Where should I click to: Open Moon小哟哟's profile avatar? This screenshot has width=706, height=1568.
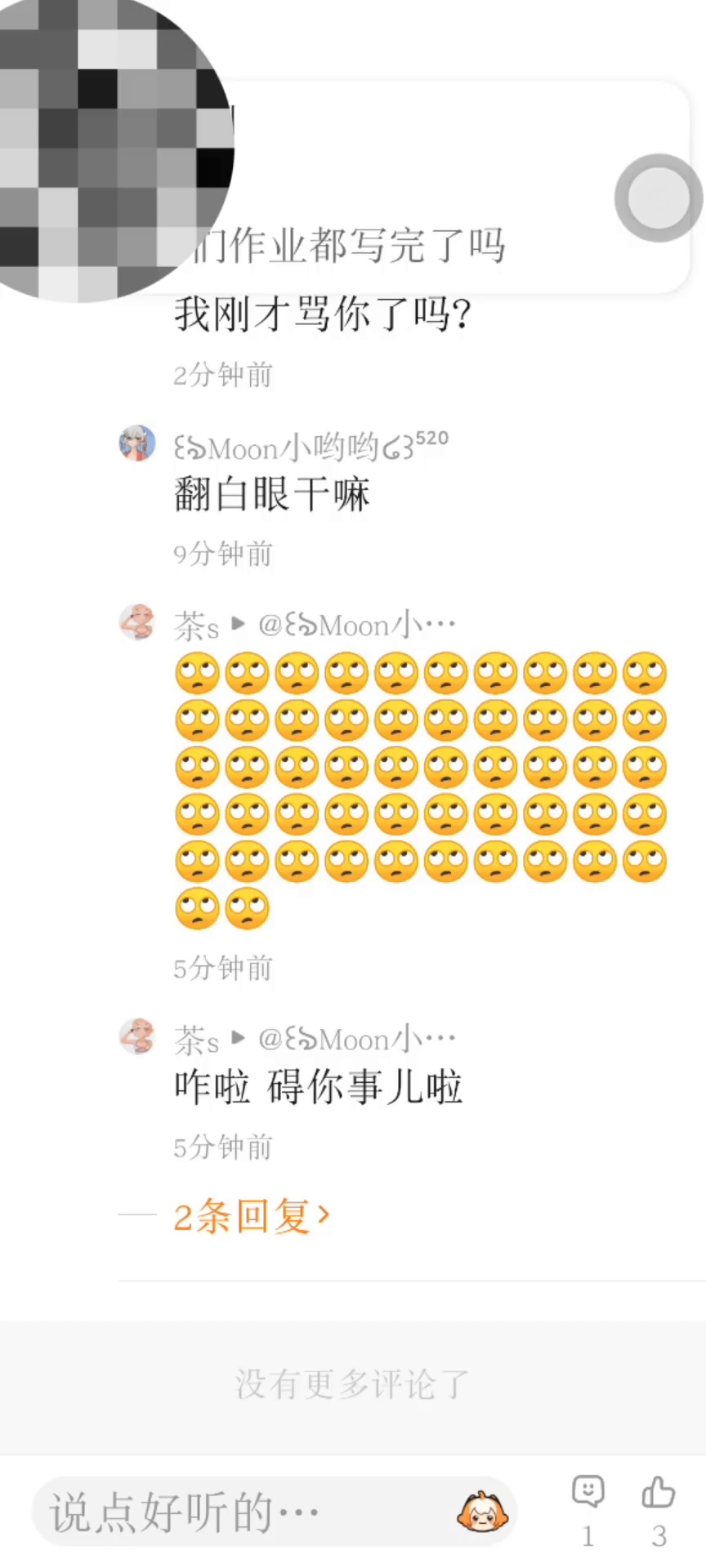click(137, 443)
